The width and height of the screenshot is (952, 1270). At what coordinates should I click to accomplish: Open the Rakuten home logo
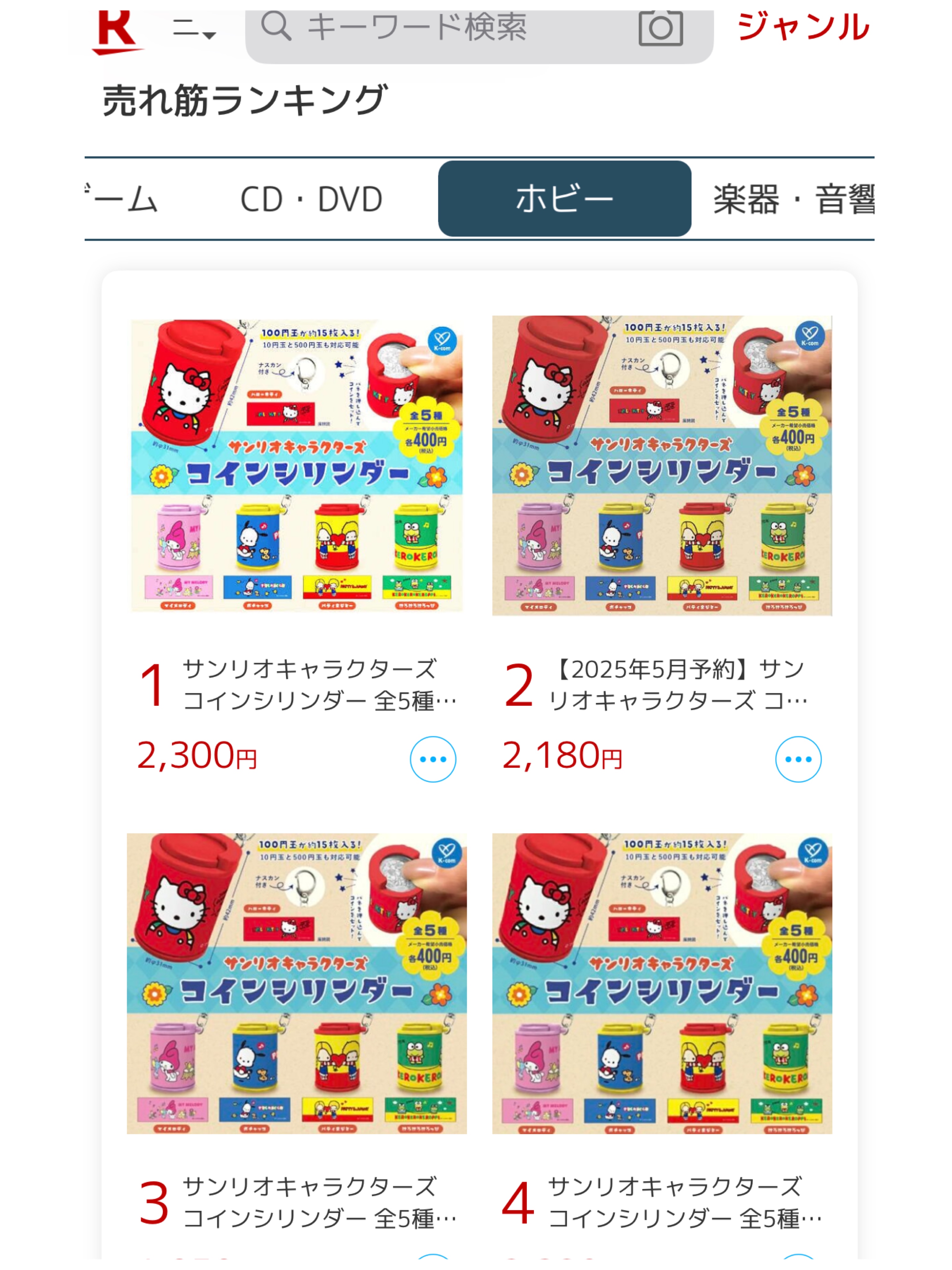[117, 32]
